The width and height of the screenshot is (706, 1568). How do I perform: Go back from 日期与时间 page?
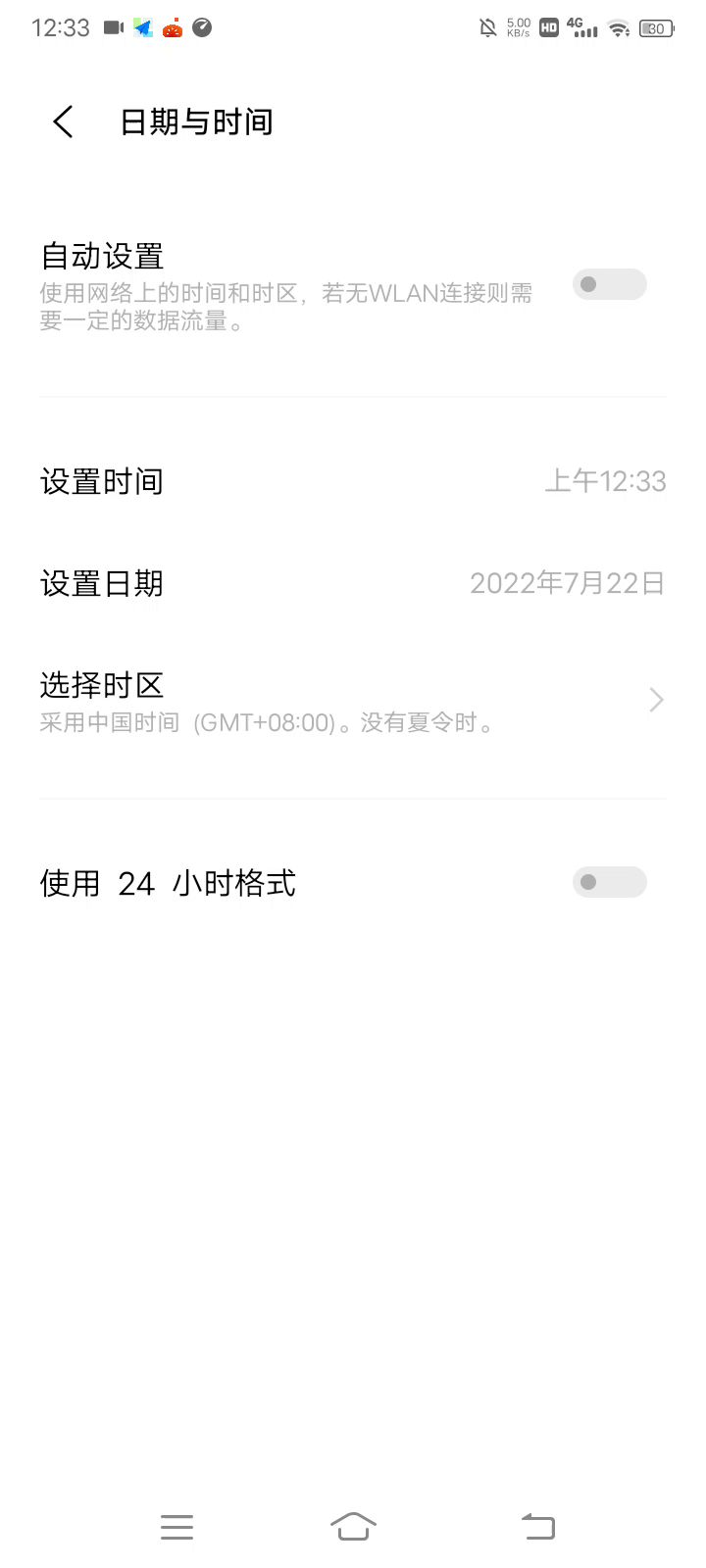[64, 122]
